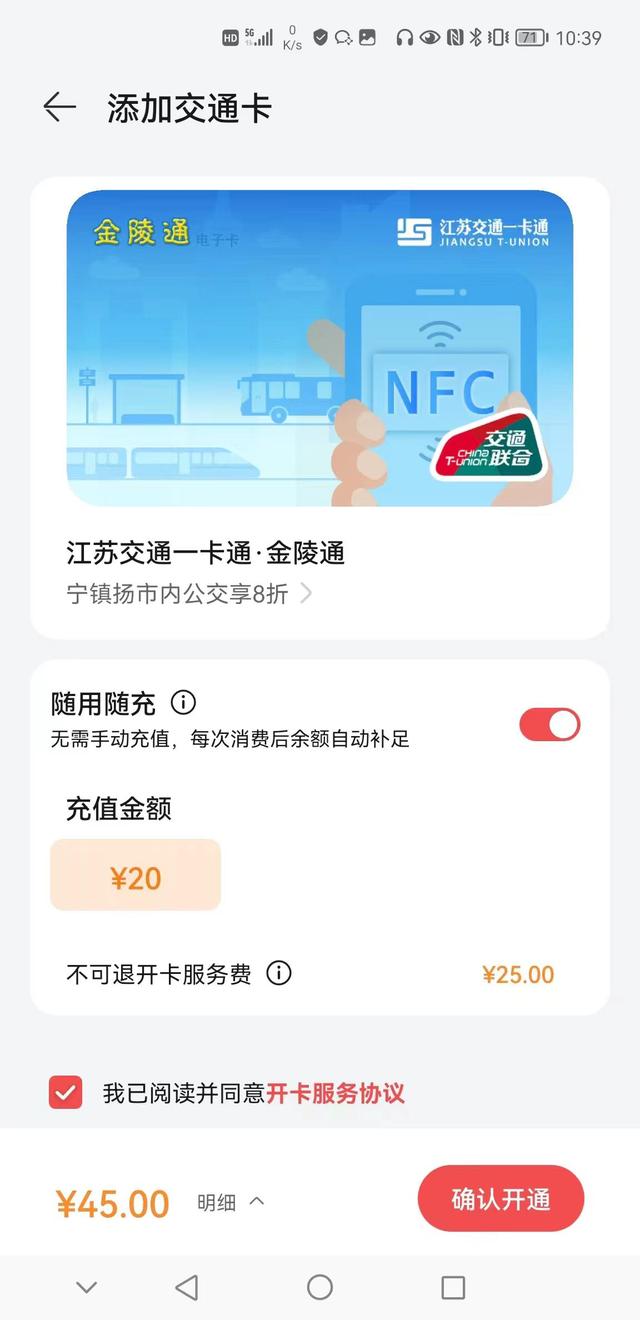The image size is (640, 1320).
Task: Open the recent apps view
Action: tap(453, 1287)
